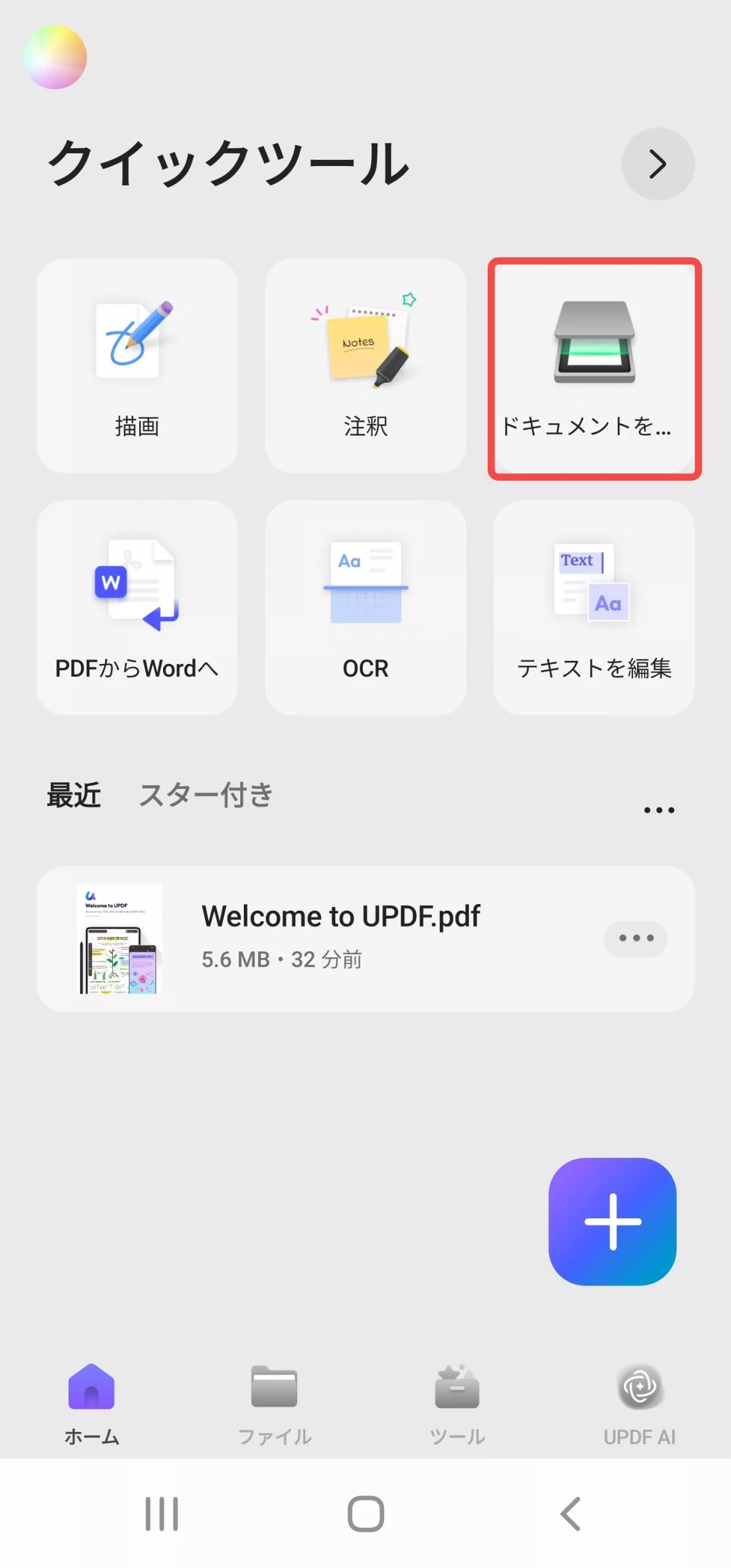
Task: Select PDFからWordへ conversion
Action: pos(137,608)
